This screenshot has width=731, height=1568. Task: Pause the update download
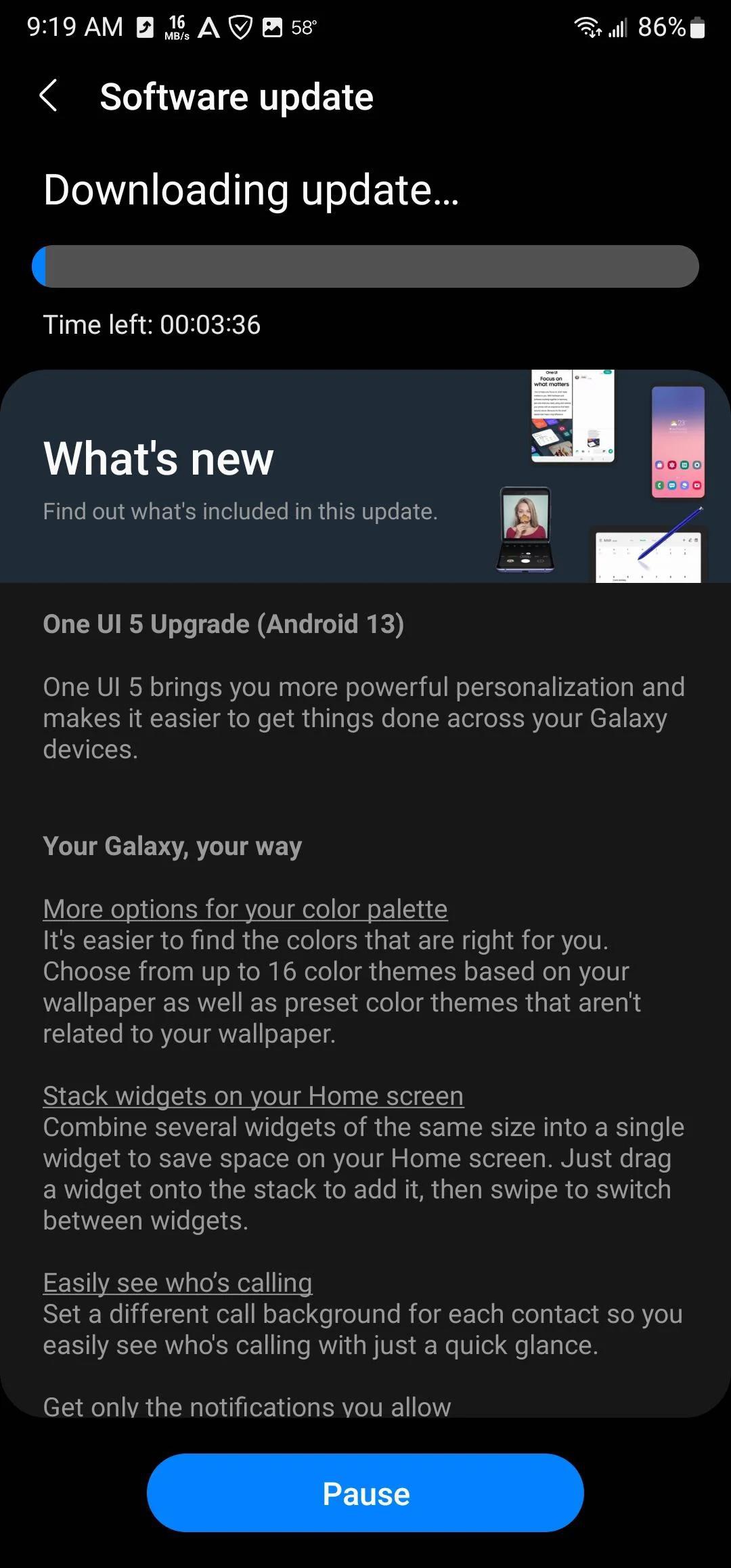[x=365, y=1494]
